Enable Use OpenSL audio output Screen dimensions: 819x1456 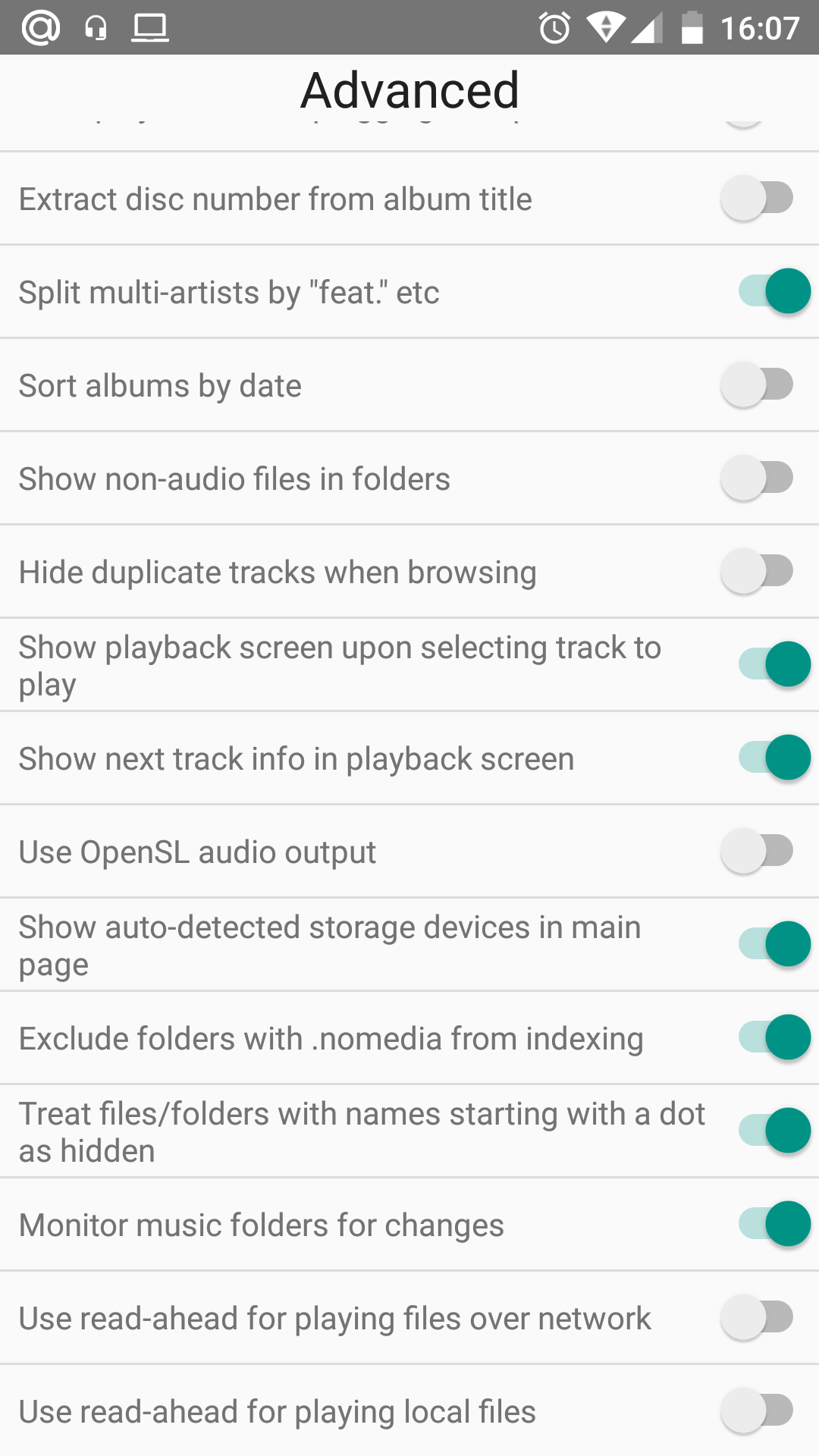[x=757, y=851]
